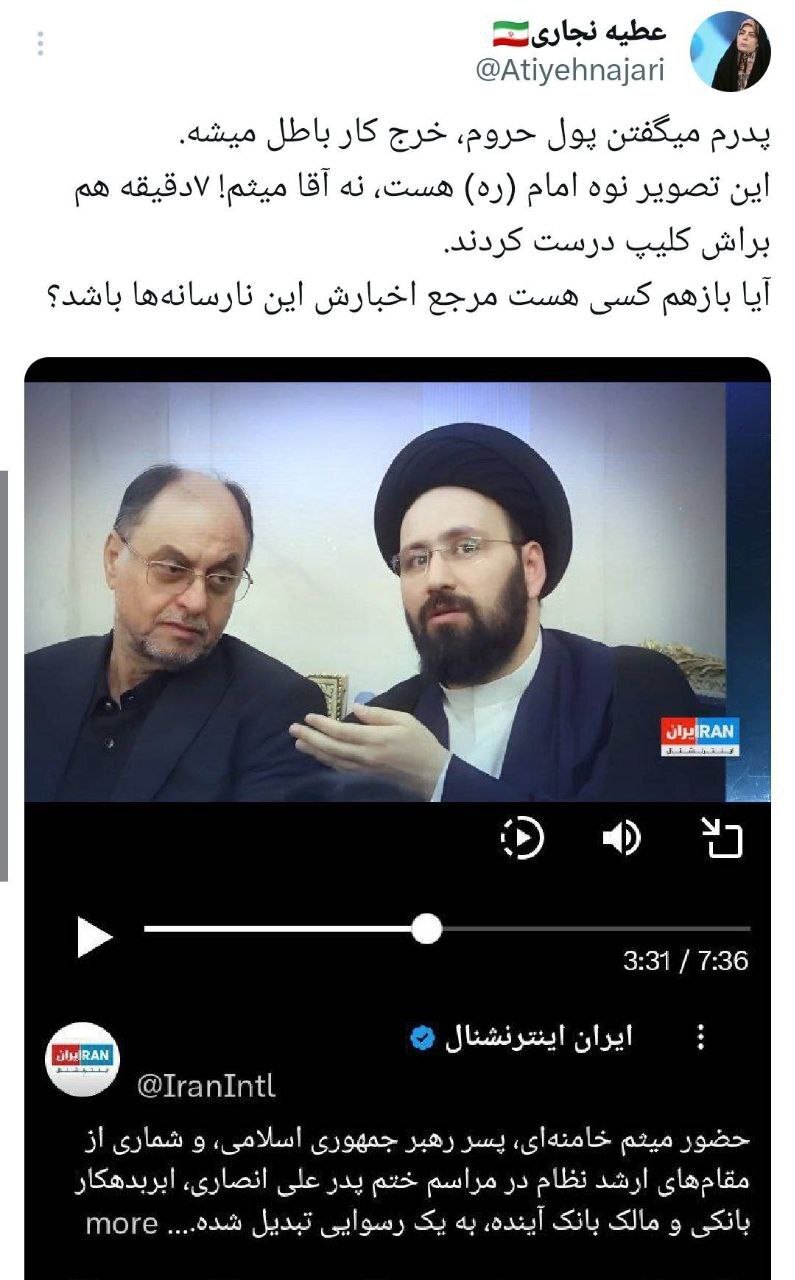
Task: Play the Iran International video
Action: point(94,937)
